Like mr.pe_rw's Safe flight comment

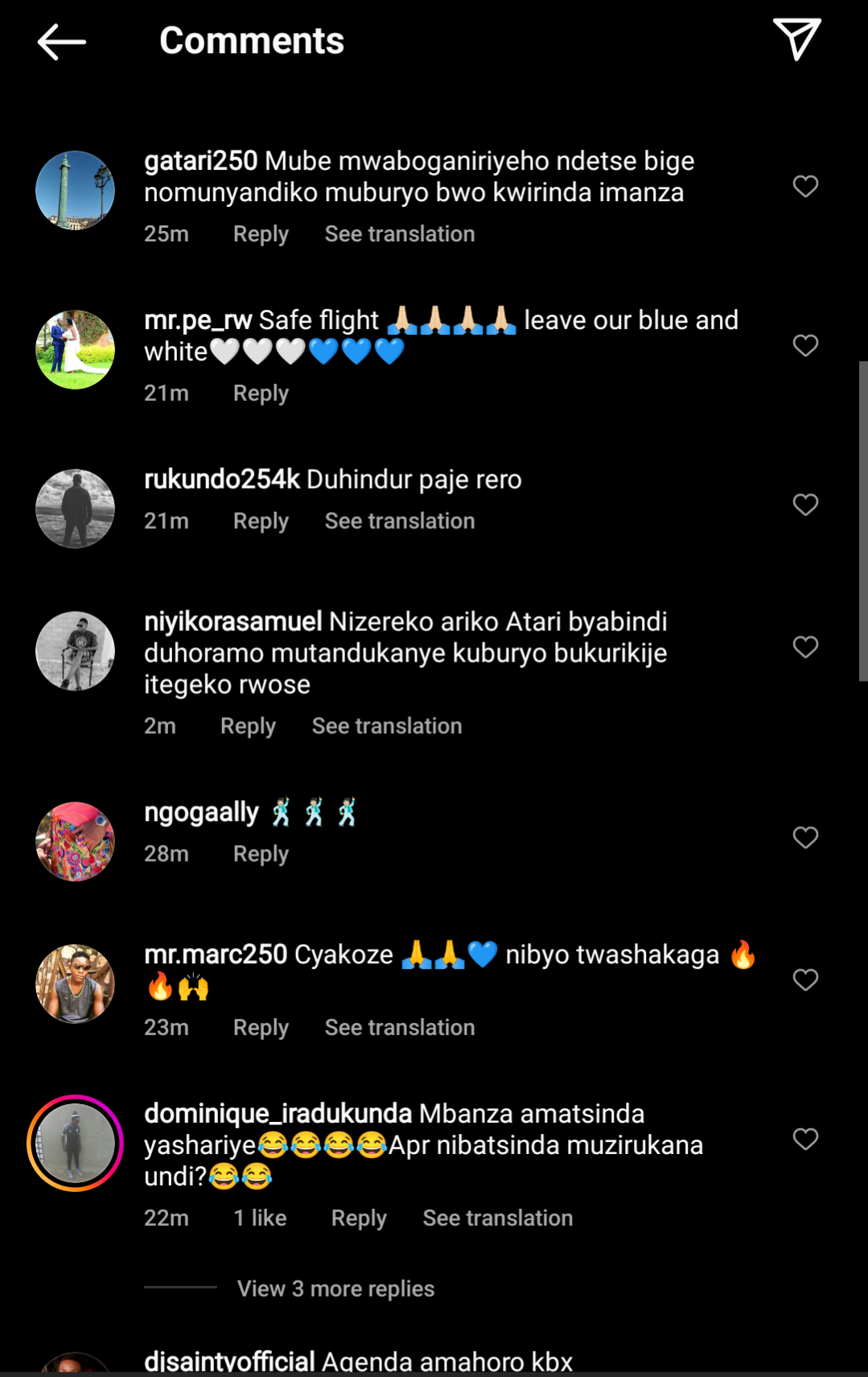805,346
